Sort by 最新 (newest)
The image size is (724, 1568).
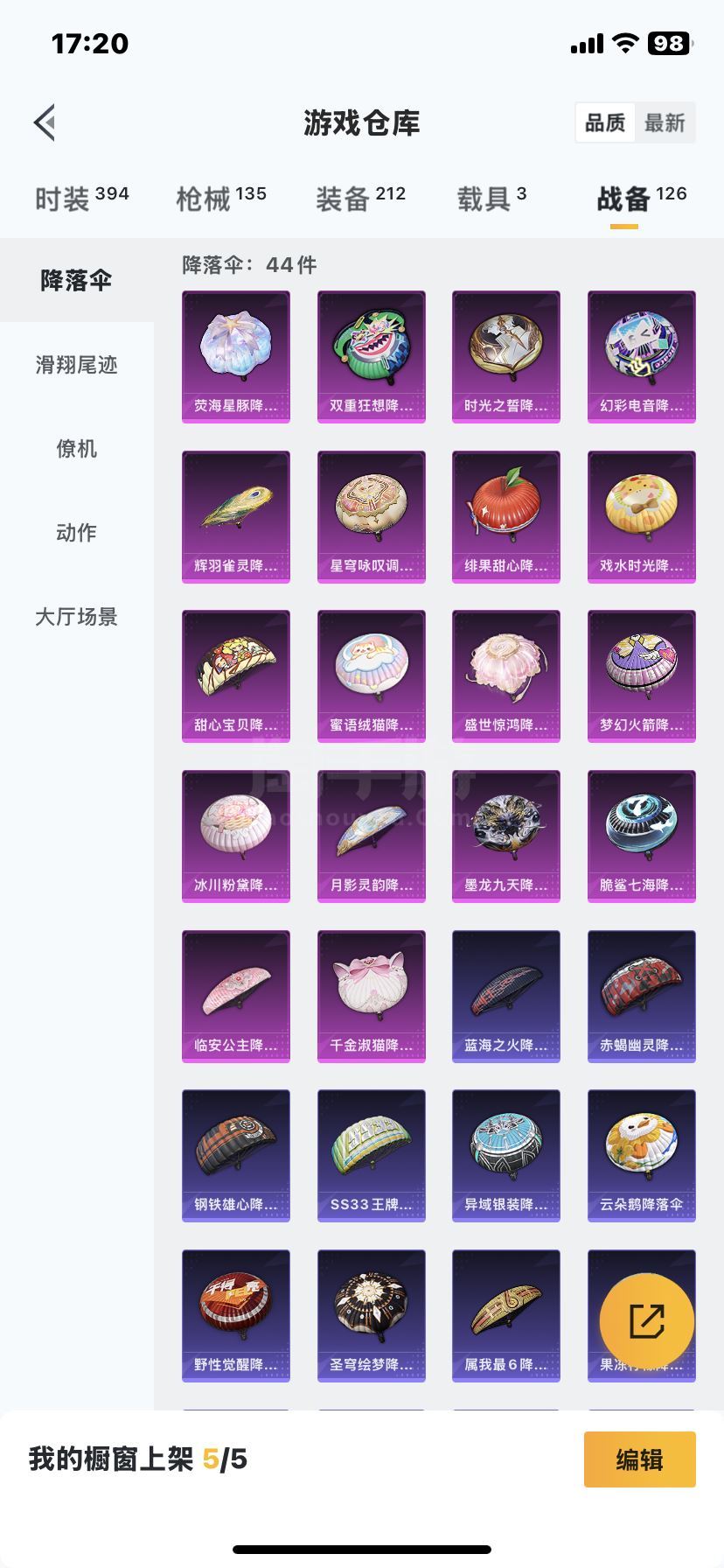(x=665, y=122)
